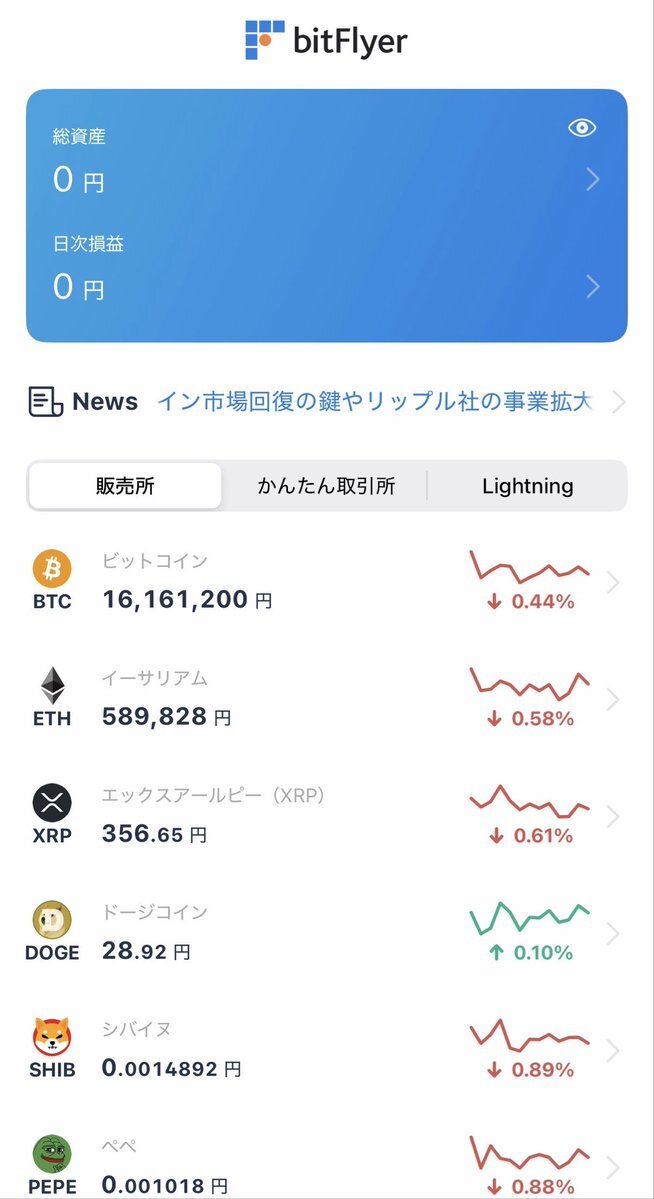View XRP エックスアールピー details
This screenshot has width=654, height=1199.
326,817
